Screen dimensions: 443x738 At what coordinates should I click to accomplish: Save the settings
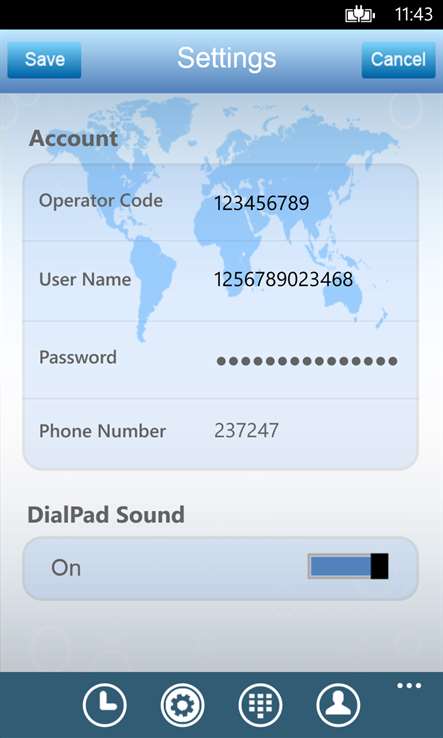(44, 60)
